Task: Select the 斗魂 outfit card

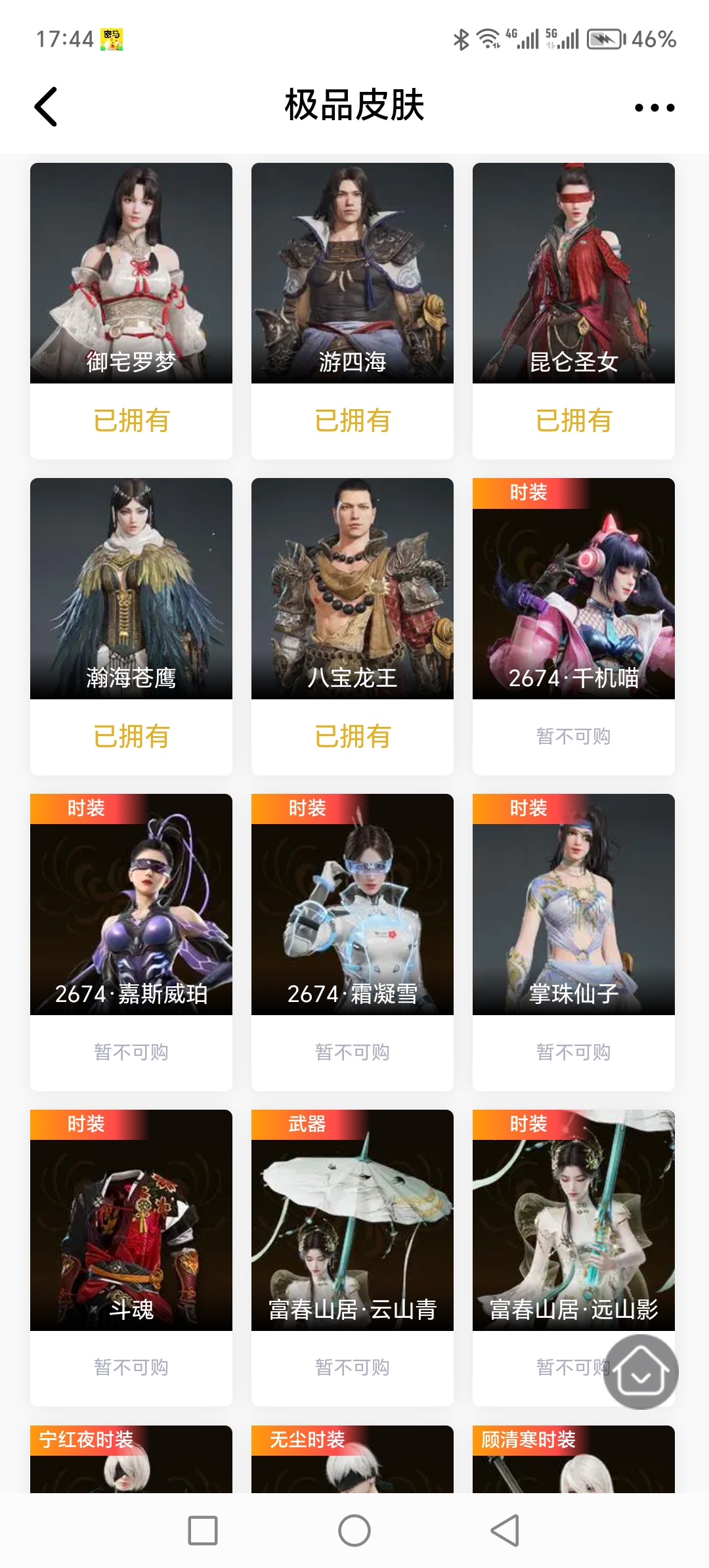Action: tap(131, 1220)
